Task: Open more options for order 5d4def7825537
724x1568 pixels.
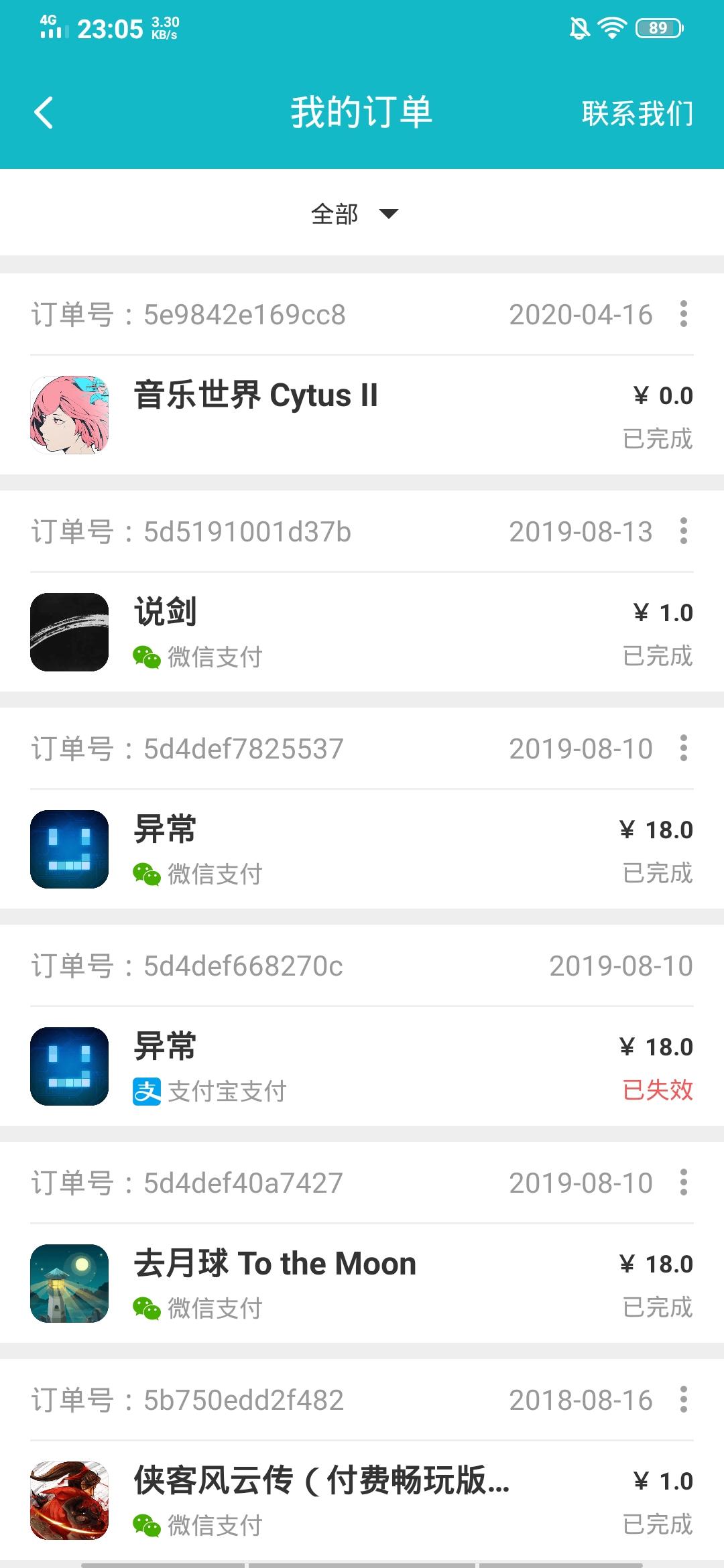Action: [683, 748]
